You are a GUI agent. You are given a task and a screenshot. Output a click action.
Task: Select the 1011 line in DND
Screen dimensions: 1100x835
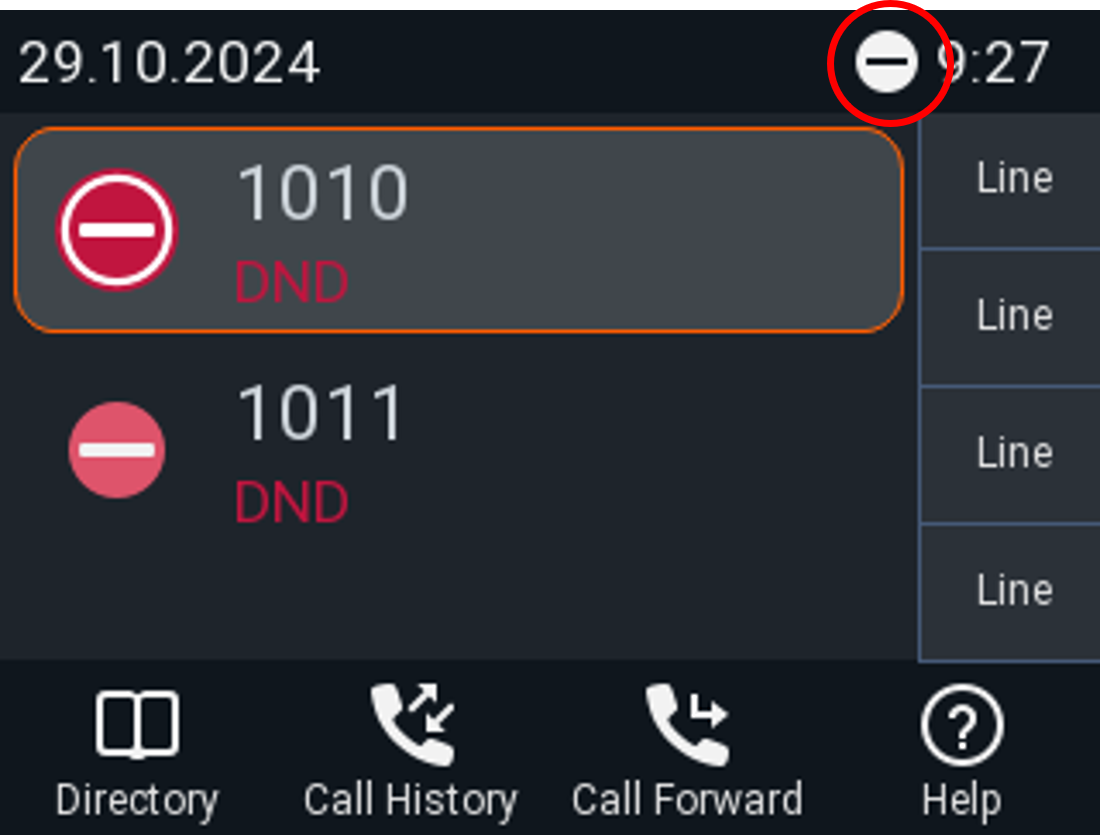(458, 450)
